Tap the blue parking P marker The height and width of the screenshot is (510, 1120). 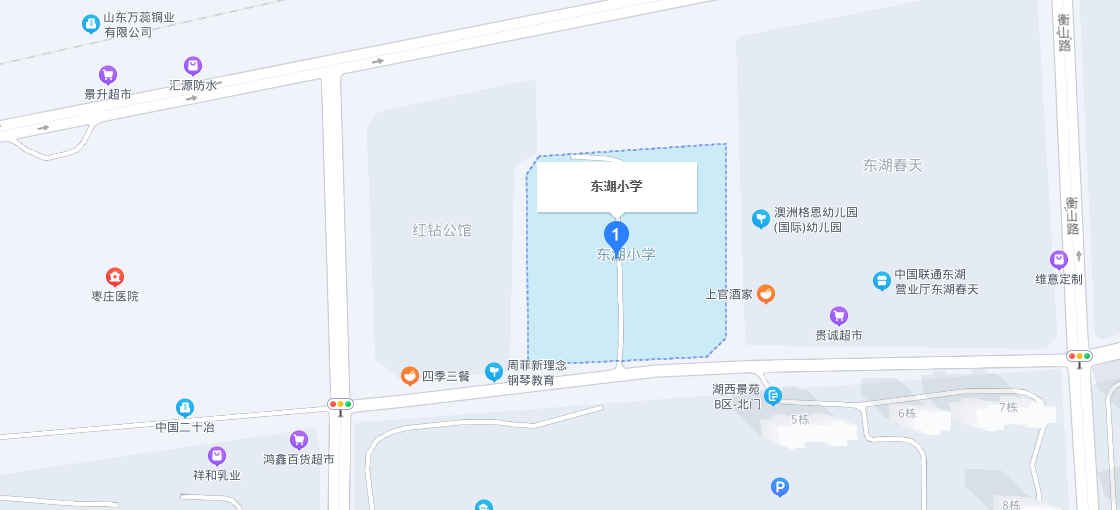(x=780, y=487)
